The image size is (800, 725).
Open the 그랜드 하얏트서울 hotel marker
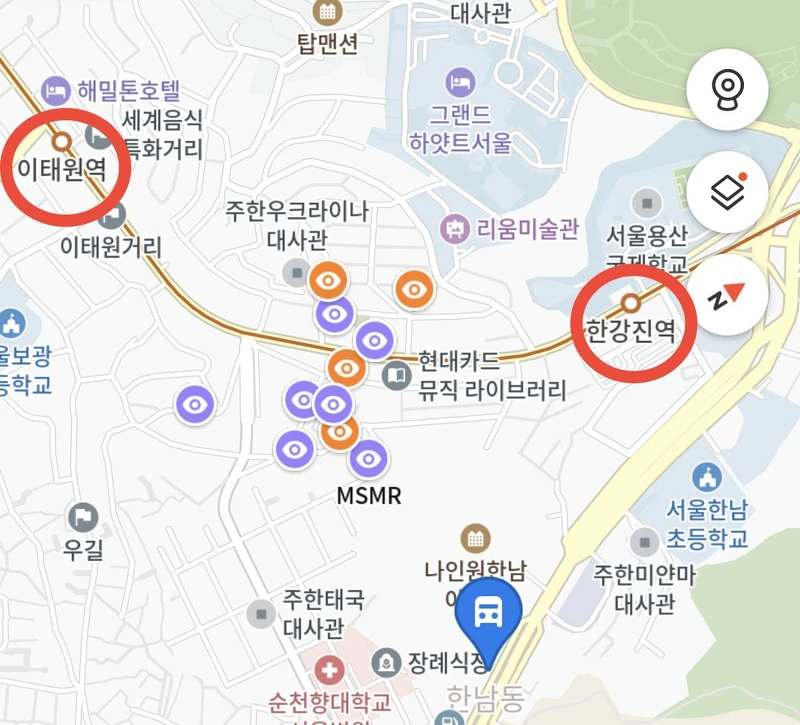click(x=460, y=78)
